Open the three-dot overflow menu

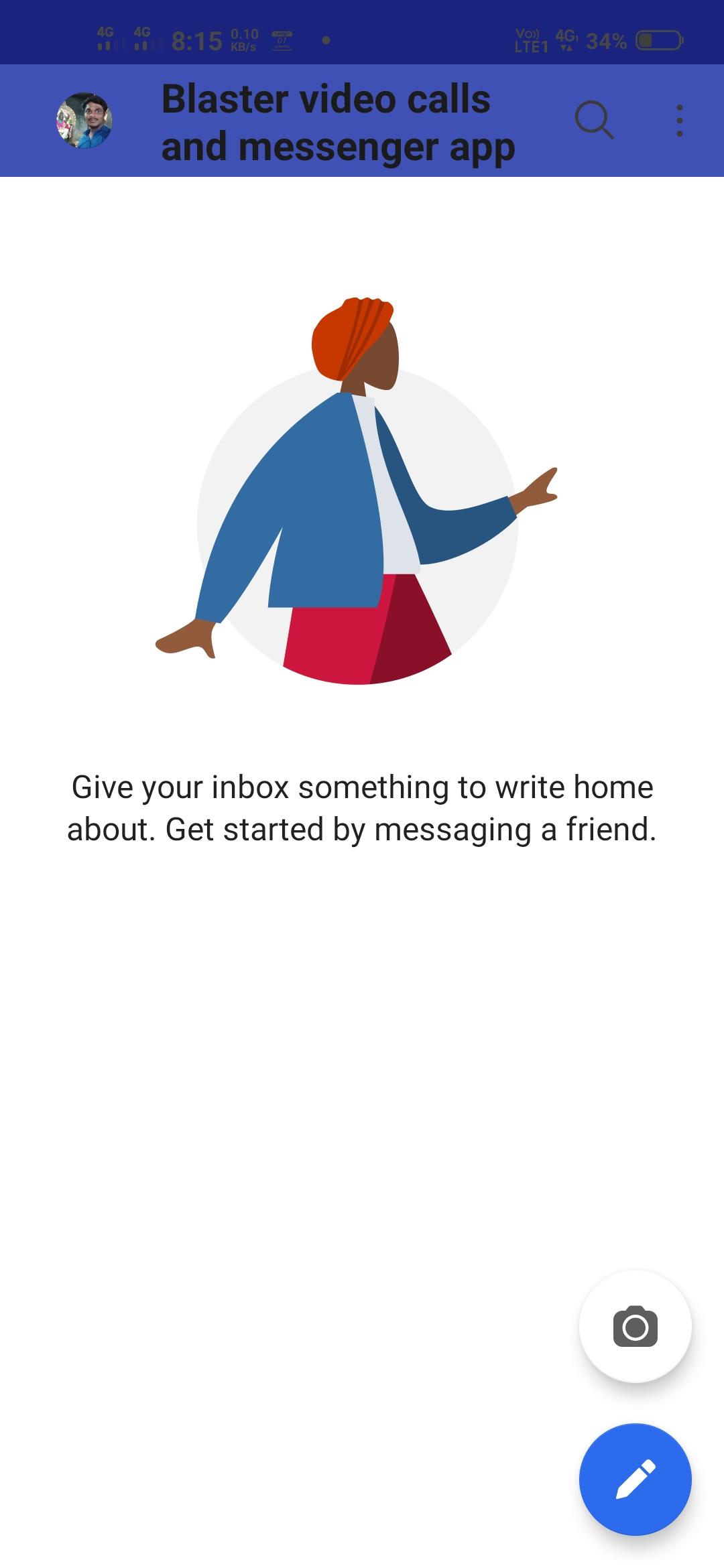[679, 121]
